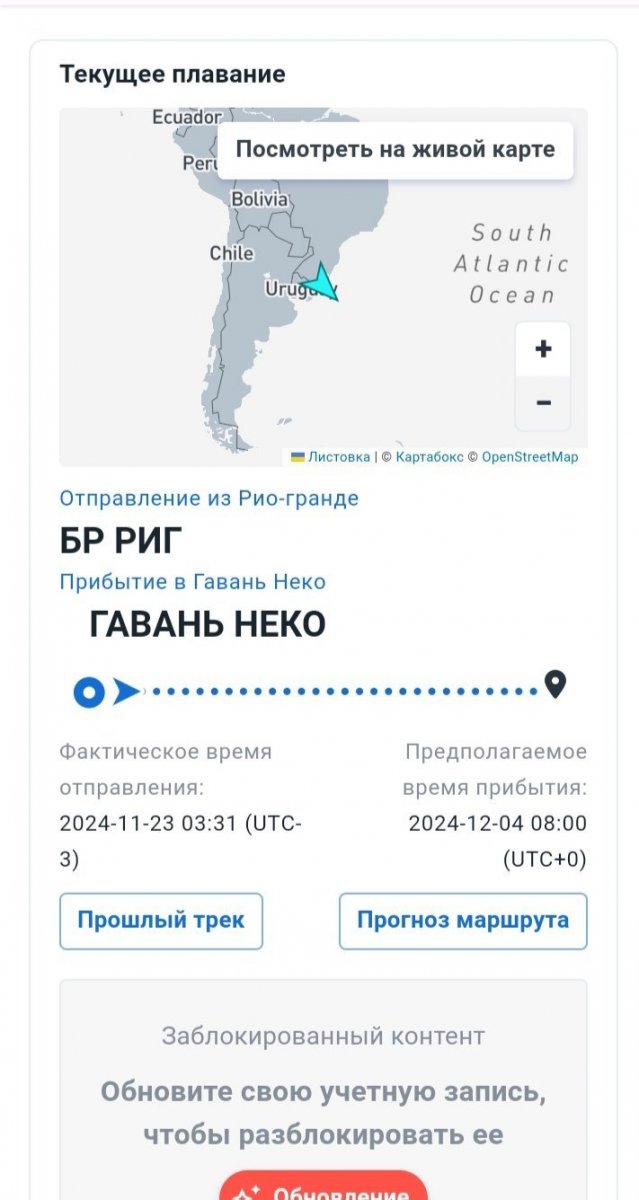The height and width of the screenshot is (1200, 639).
Task: Select the ship marker on the map
Action: [x=324, y=282]
